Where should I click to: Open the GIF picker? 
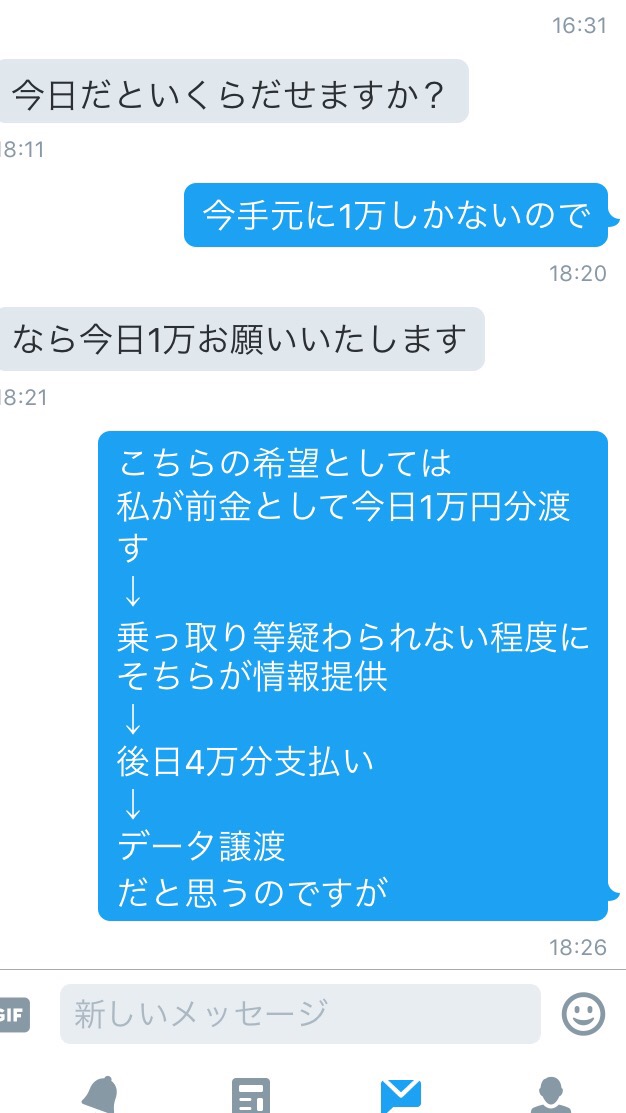(x=13, y=1014)
